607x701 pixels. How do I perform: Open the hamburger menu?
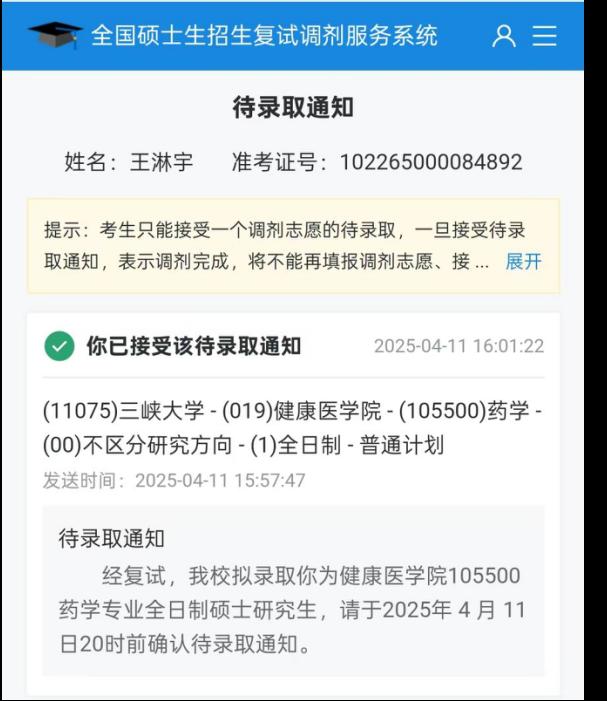pos(544,36)
